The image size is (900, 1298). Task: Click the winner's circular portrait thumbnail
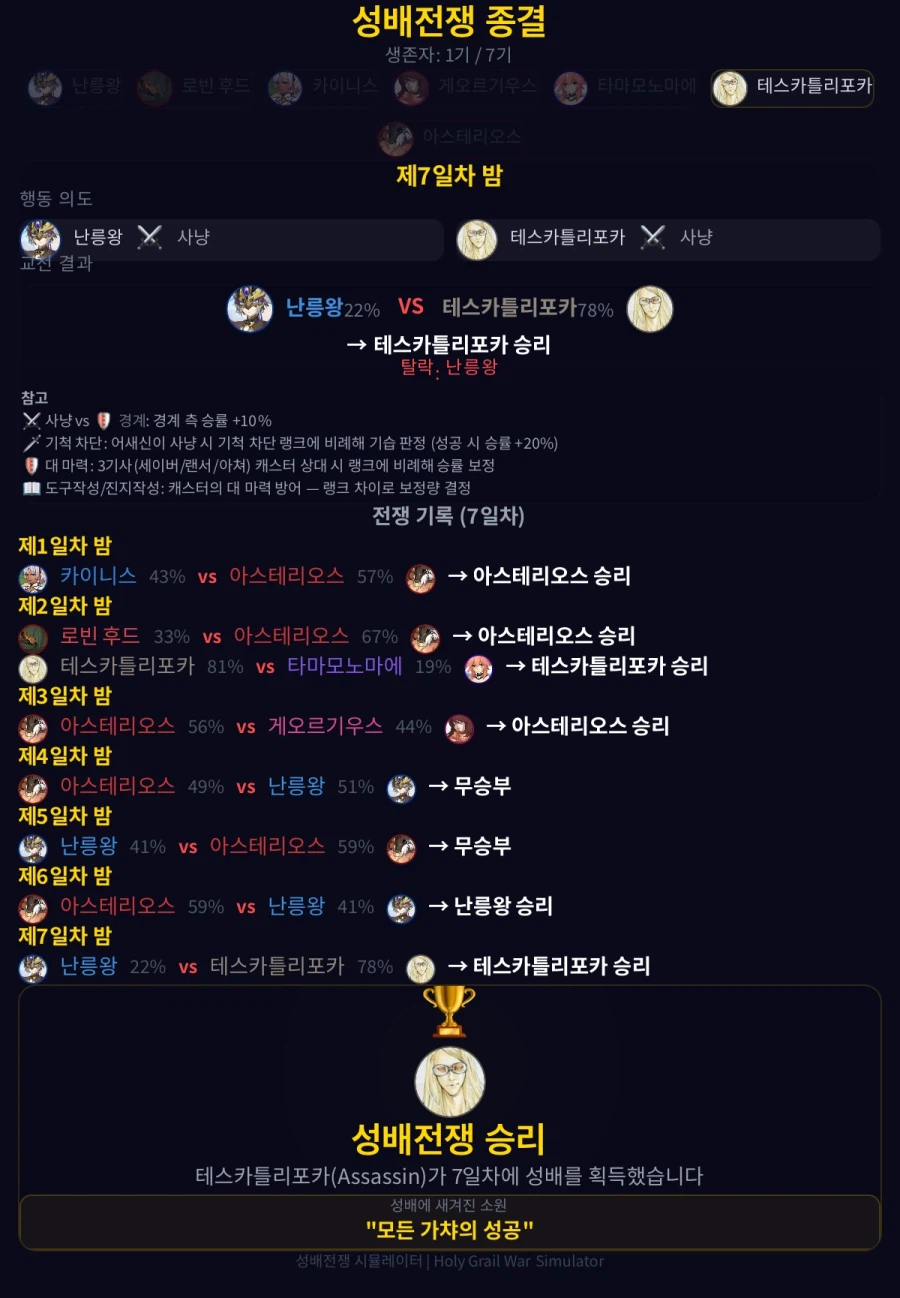[x=449, y=1080]
